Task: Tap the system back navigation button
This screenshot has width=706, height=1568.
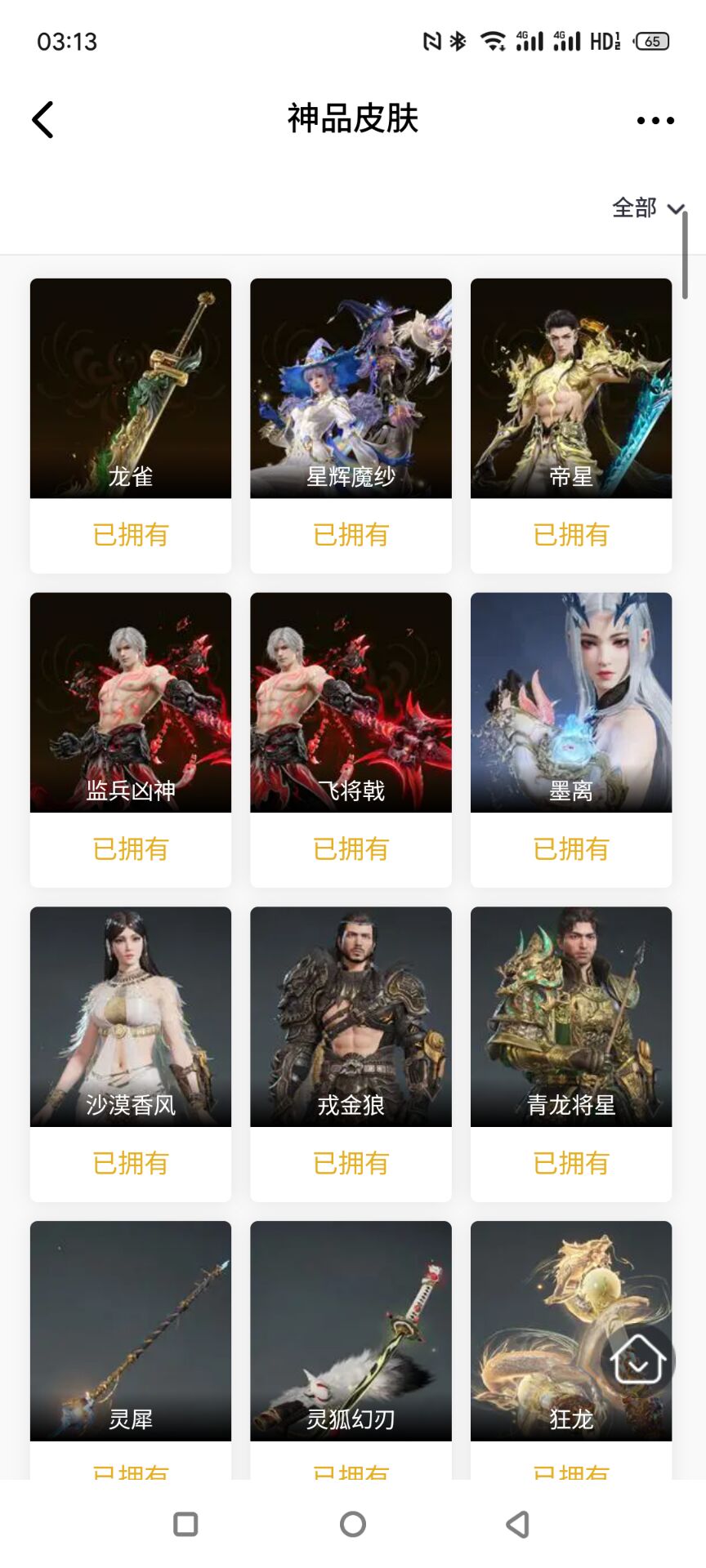Action: pyautogui.click(x=518, y=1524)
